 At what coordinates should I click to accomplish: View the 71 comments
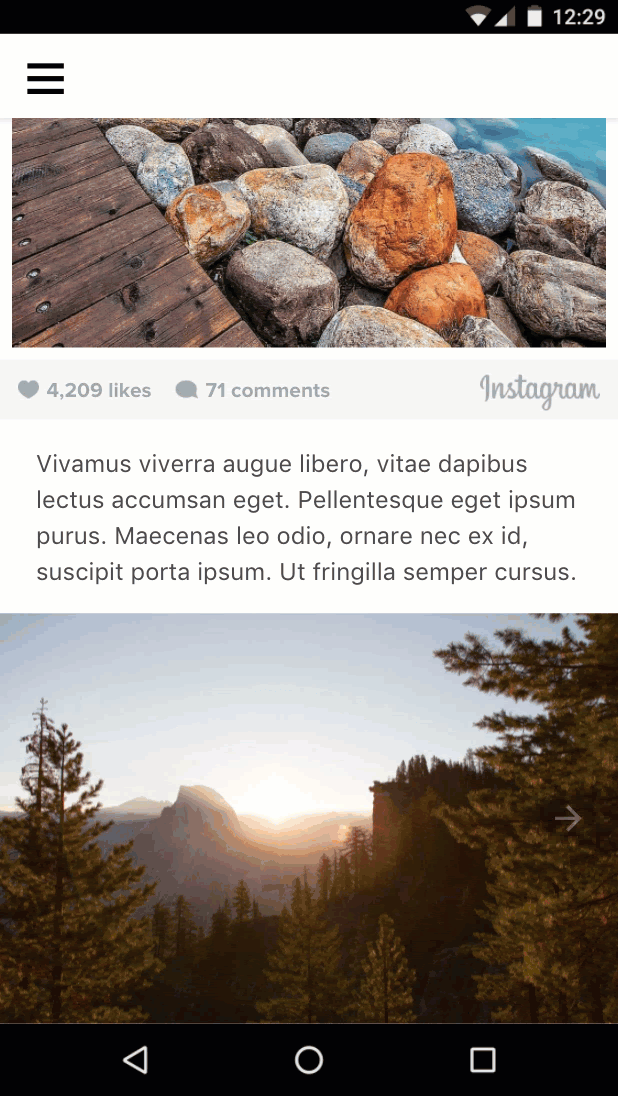[x=252, y=390]
